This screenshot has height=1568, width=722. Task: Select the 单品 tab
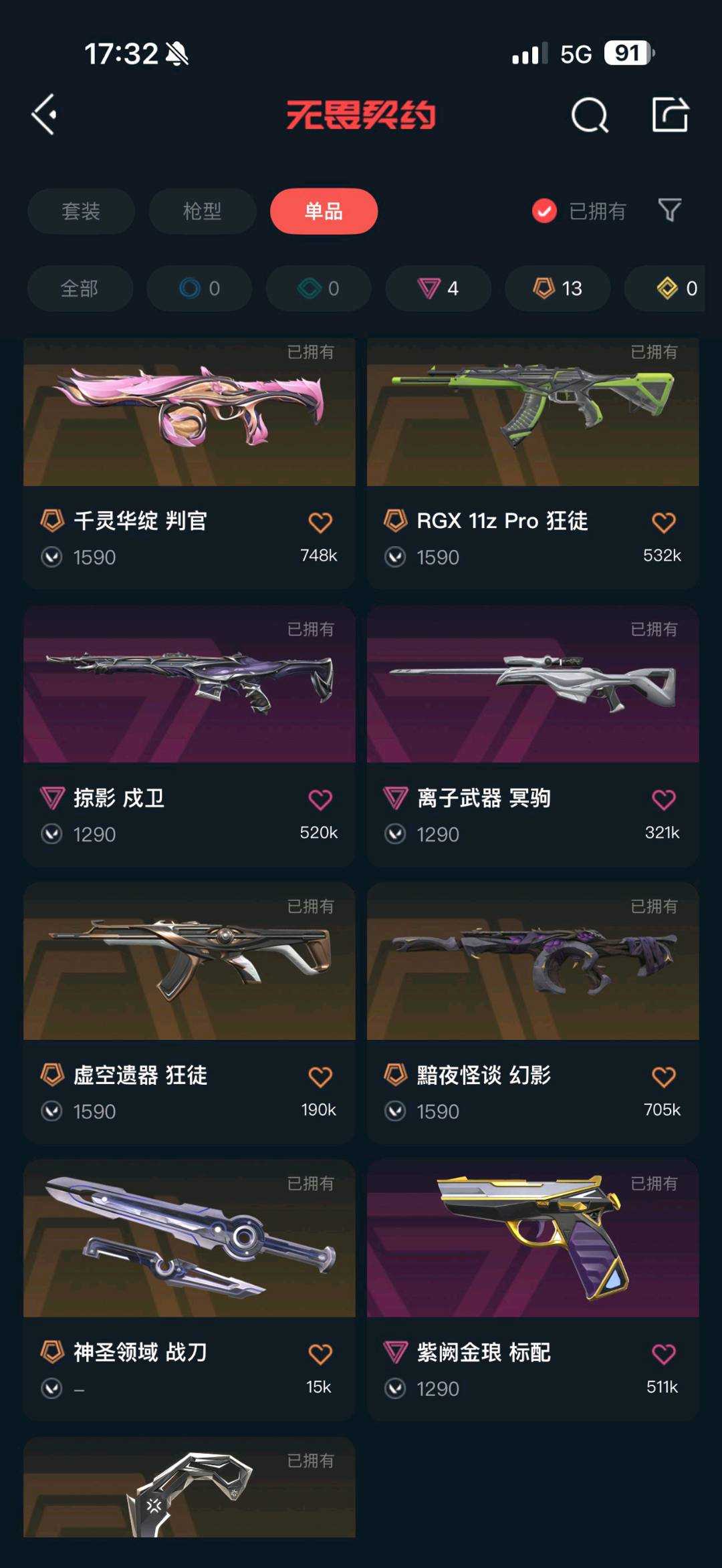point(324,211)
